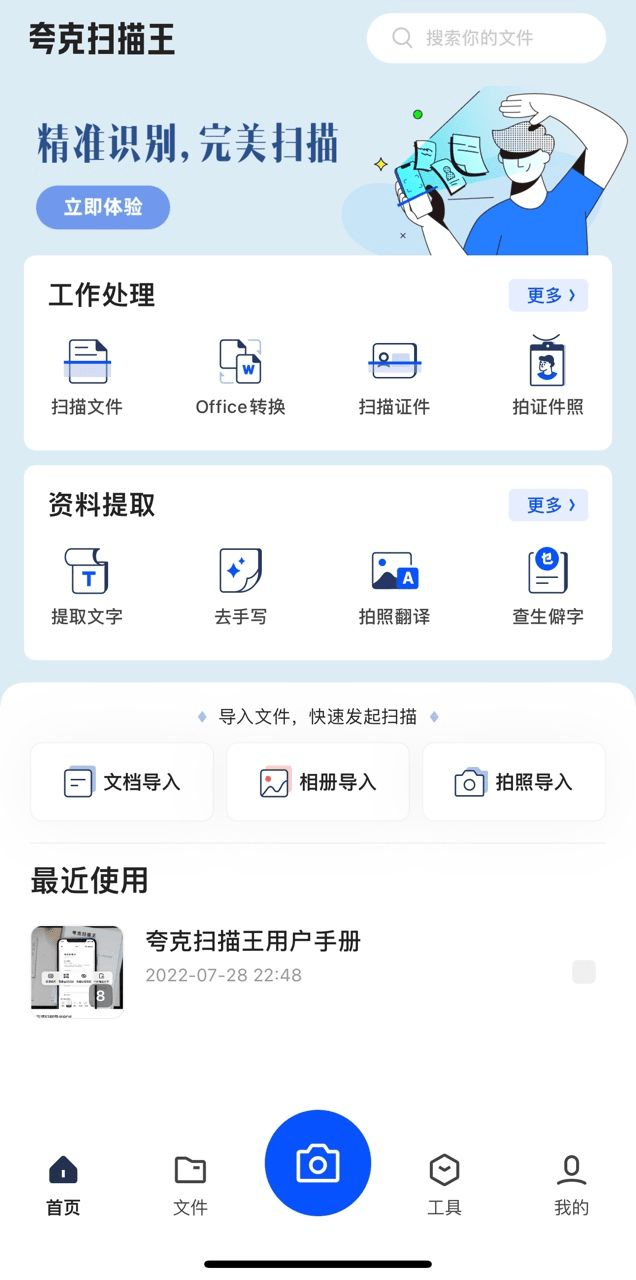Tick the checkbox beside 夸克扫描王用户手册
Viewport: 636px width, 1280px height.
[x=583, y=972]
